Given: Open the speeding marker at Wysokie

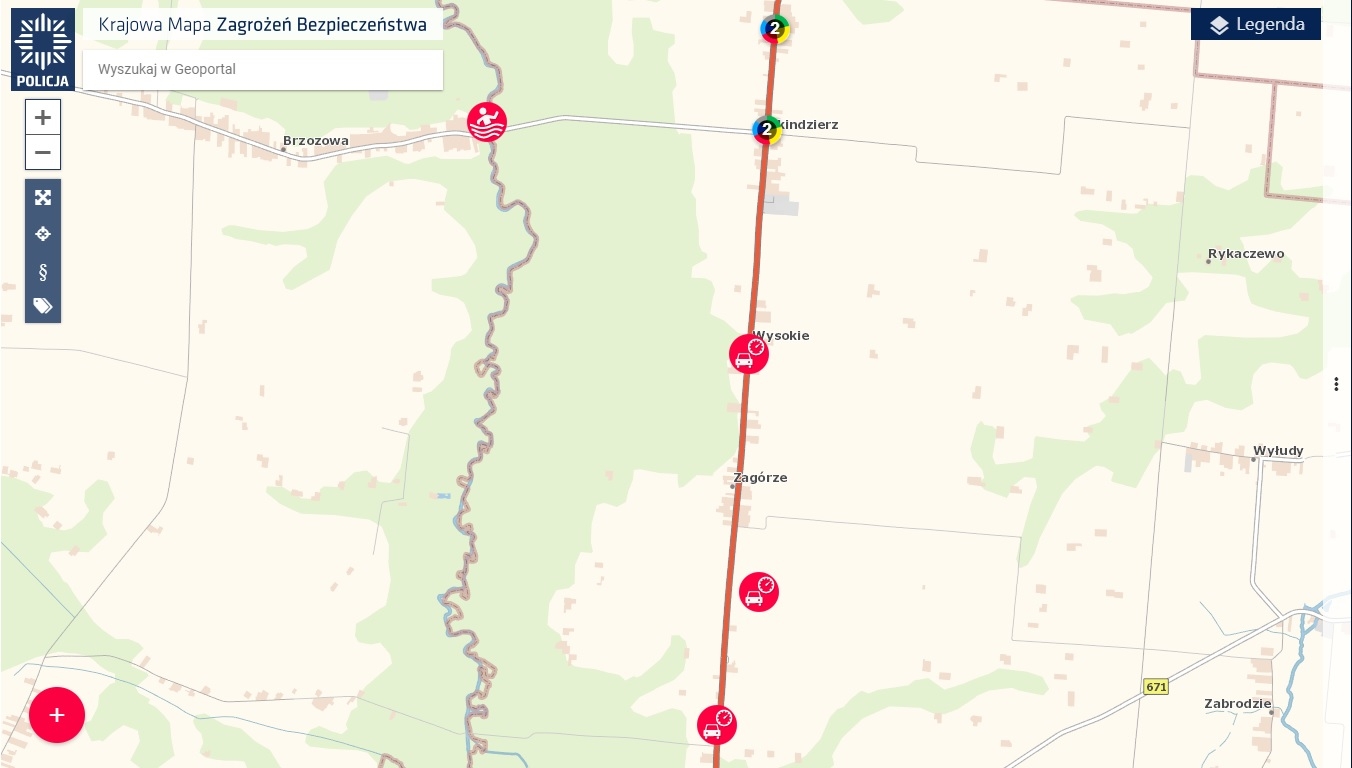Looking at the screenshot, I should point(749,354).
